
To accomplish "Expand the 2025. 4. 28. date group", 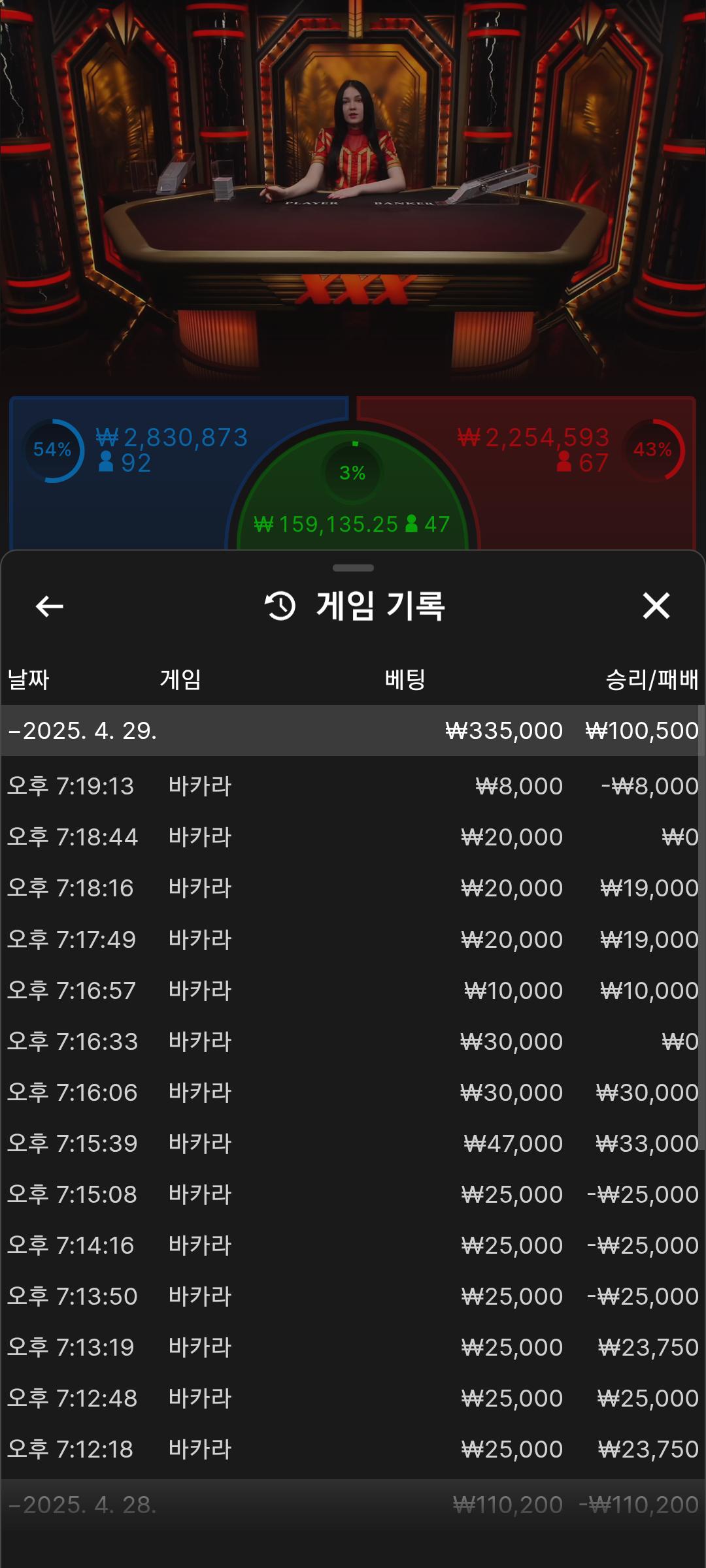I will (x=353, y=1505).
